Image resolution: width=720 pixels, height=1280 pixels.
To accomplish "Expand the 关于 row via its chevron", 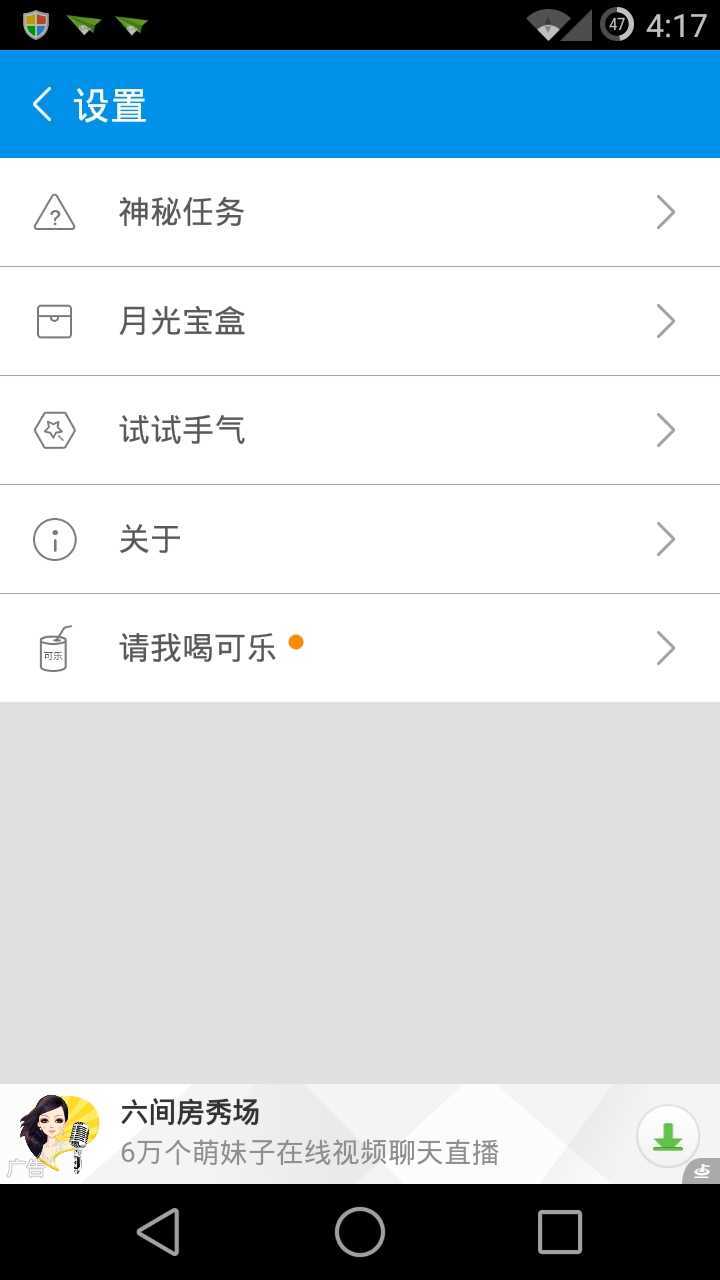I will [x=665, y=539].
